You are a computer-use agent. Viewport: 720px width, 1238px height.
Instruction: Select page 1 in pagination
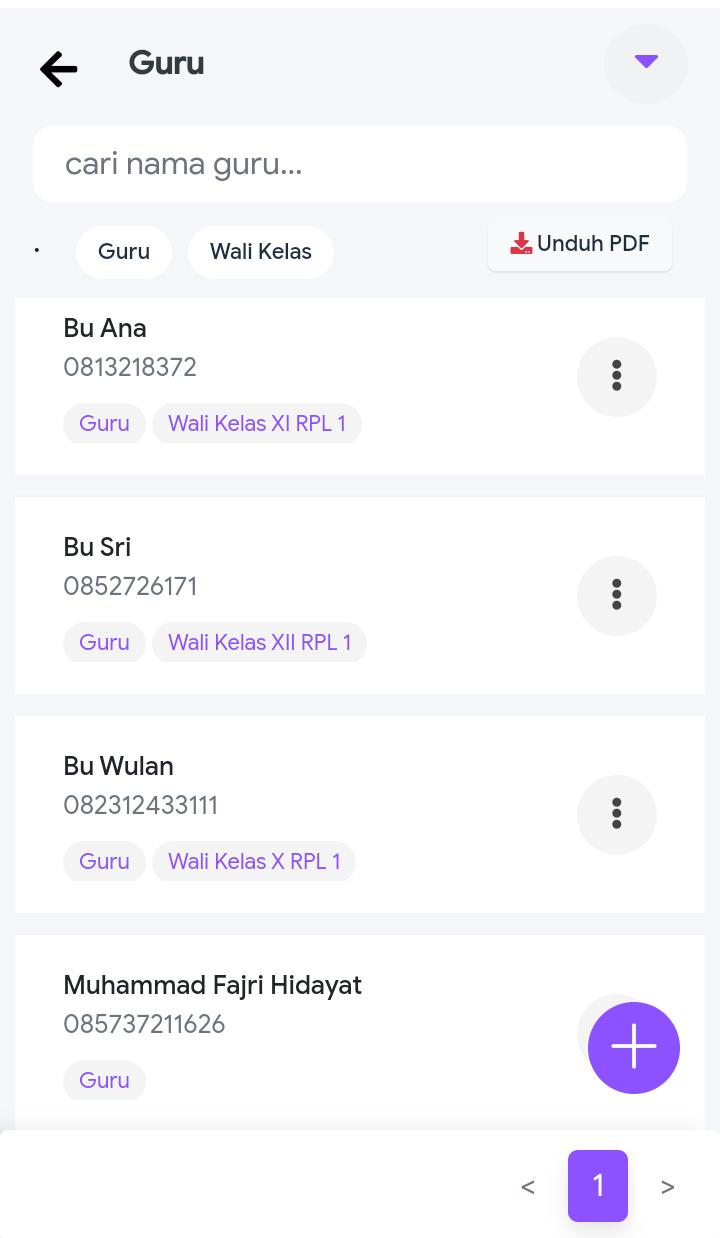(x=598, y=1186)
